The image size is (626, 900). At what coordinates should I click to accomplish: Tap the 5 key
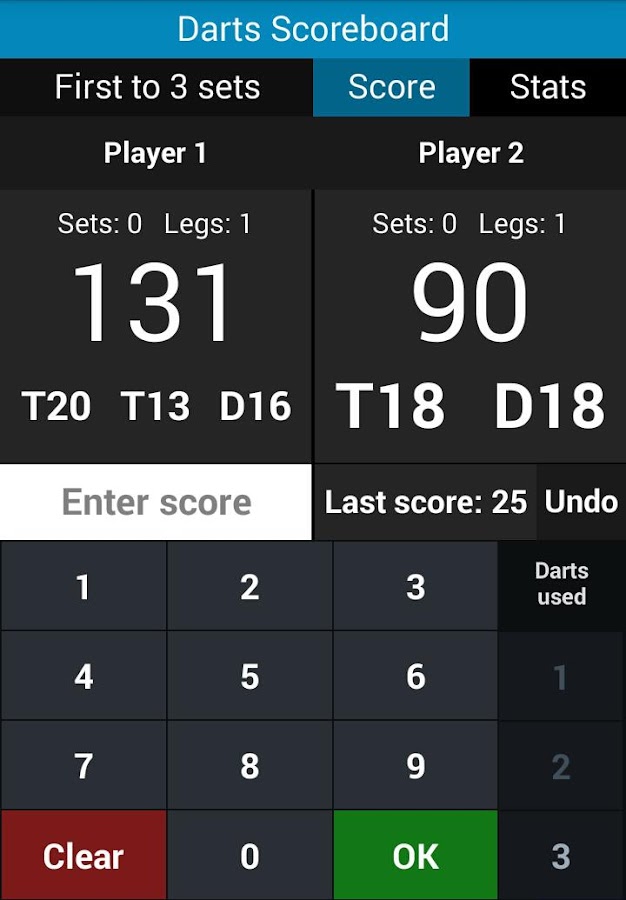250,677
